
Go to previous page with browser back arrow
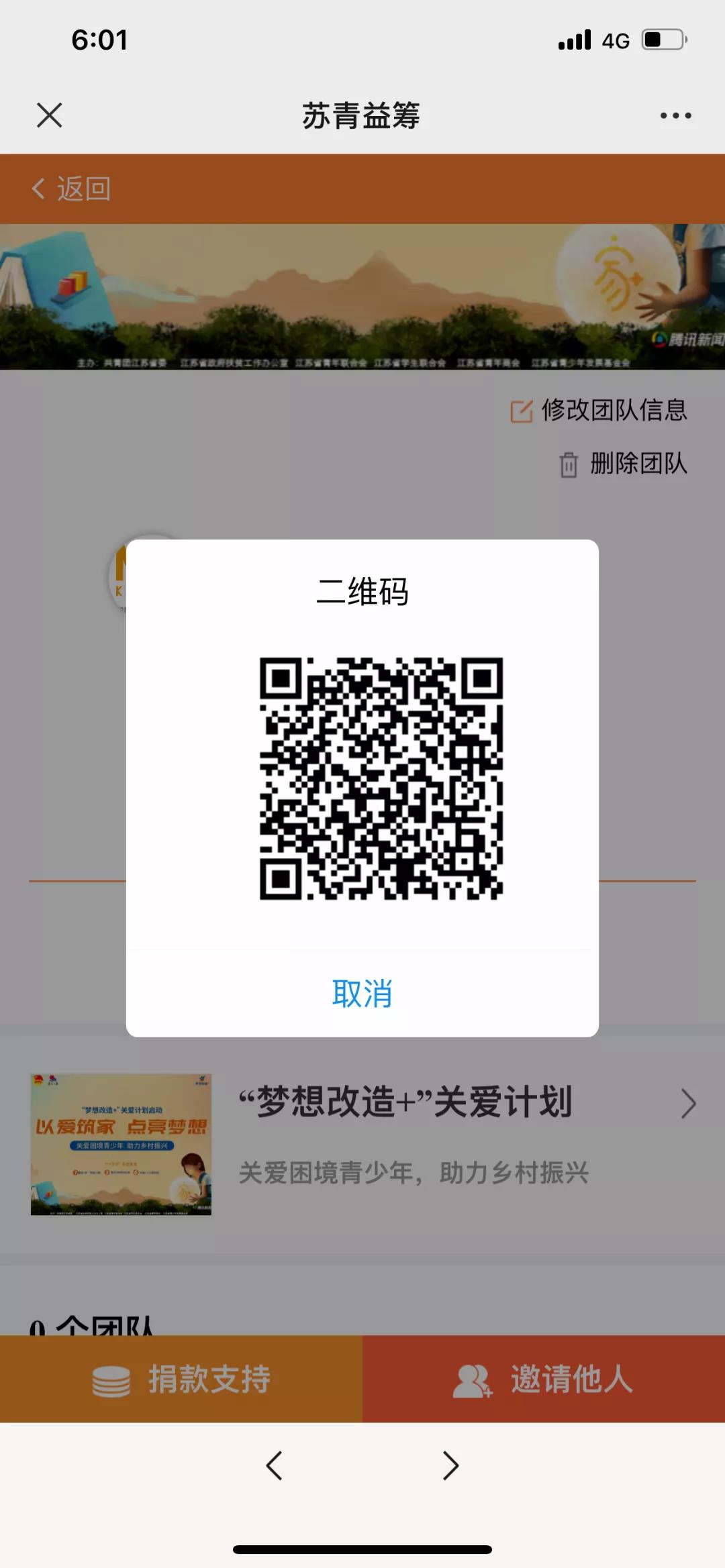click(274, 1466)
